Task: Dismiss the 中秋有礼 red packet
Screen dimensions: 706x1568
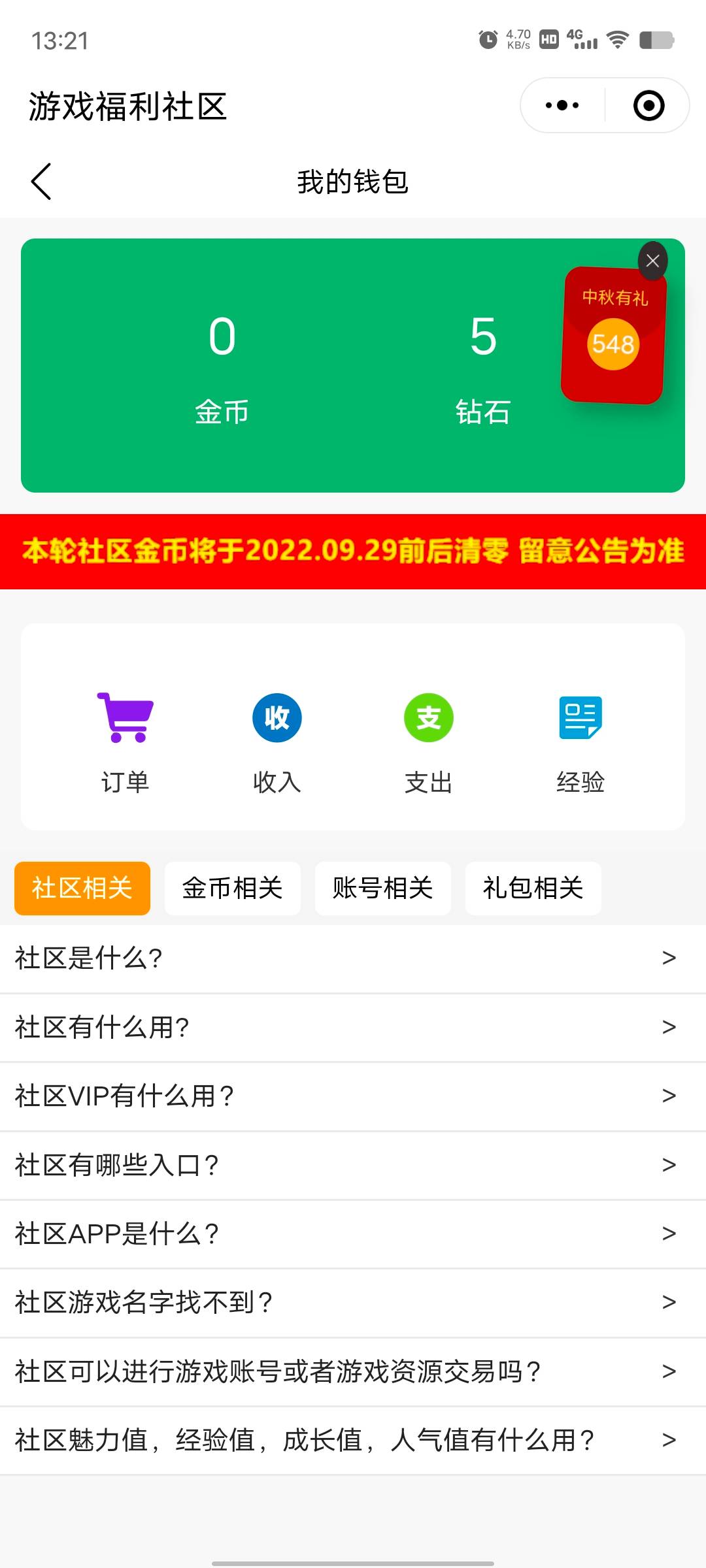Action: [652, 261]
